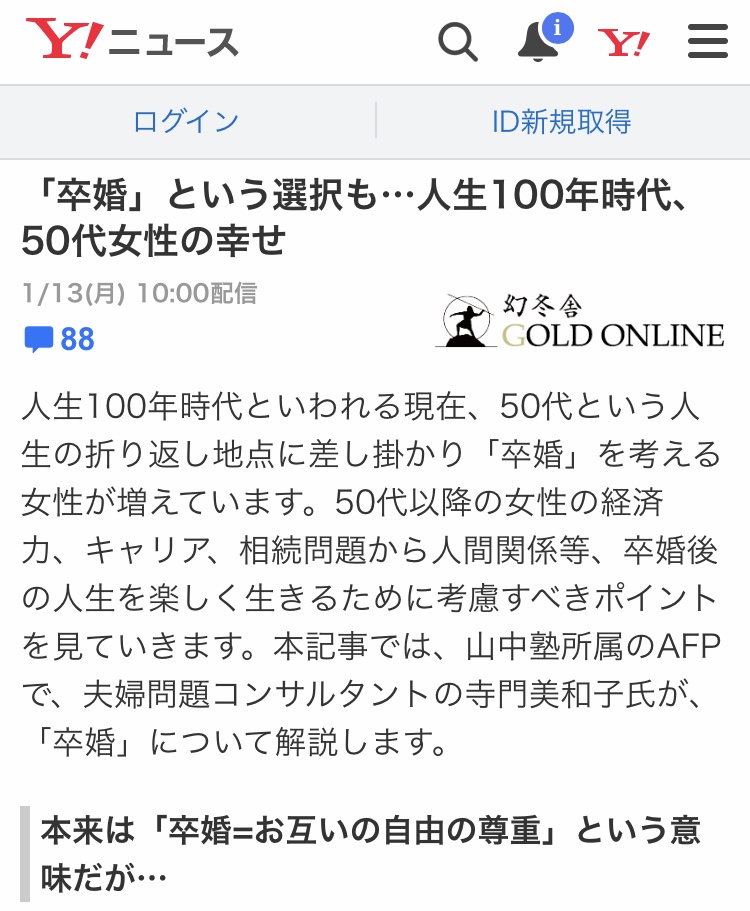The image size is (750, 911).
Task: Open the search magnifier icon
Action: pos(458,43)
